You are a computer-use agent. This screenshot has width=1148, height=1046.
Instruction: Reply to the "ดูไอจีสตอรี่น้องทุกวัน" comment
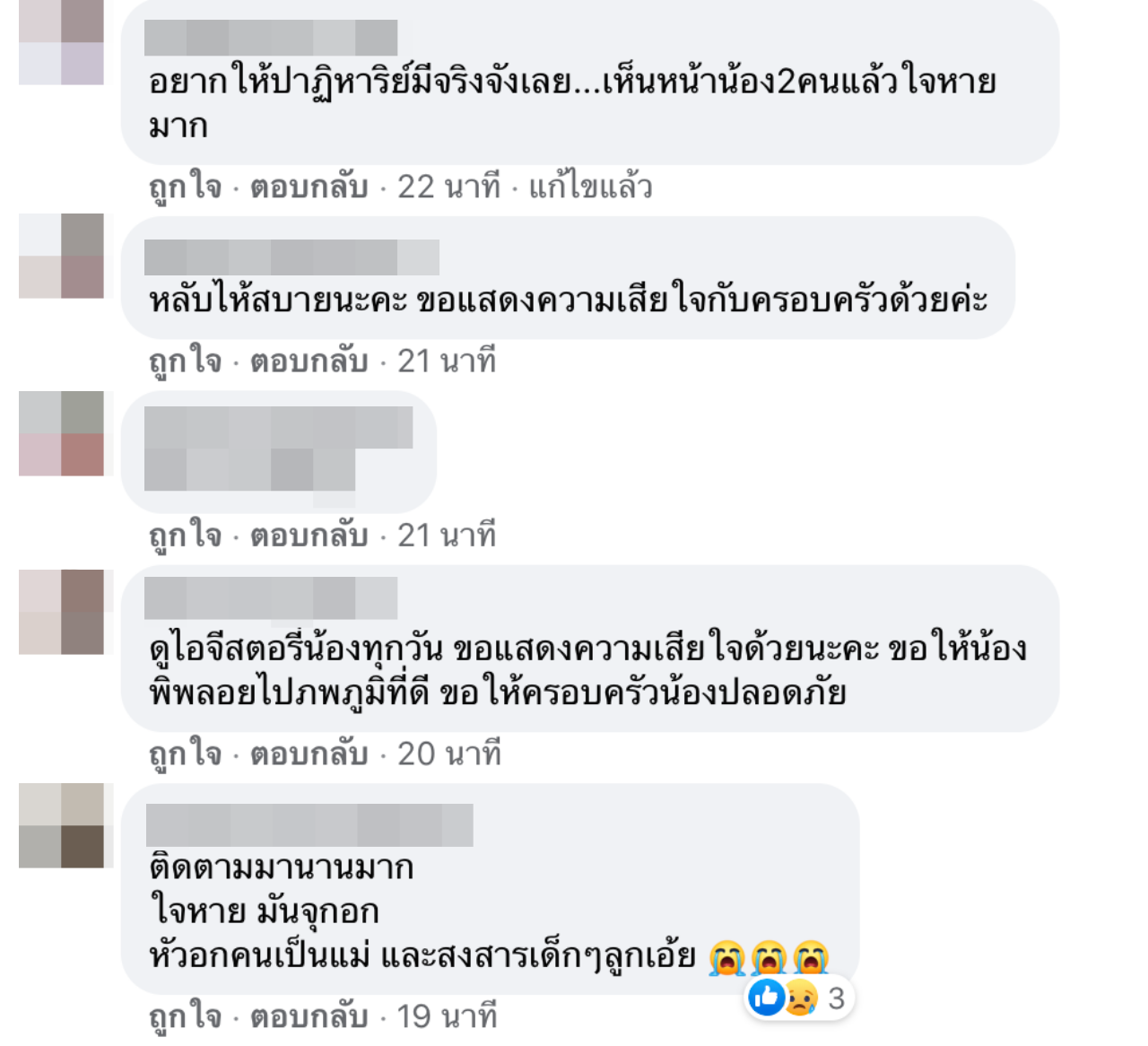tap(309, 754)
